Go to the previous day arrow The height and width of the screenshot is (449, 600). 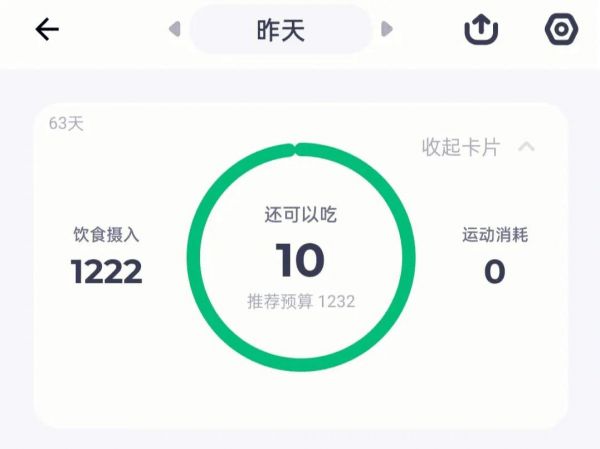[175, 29]
